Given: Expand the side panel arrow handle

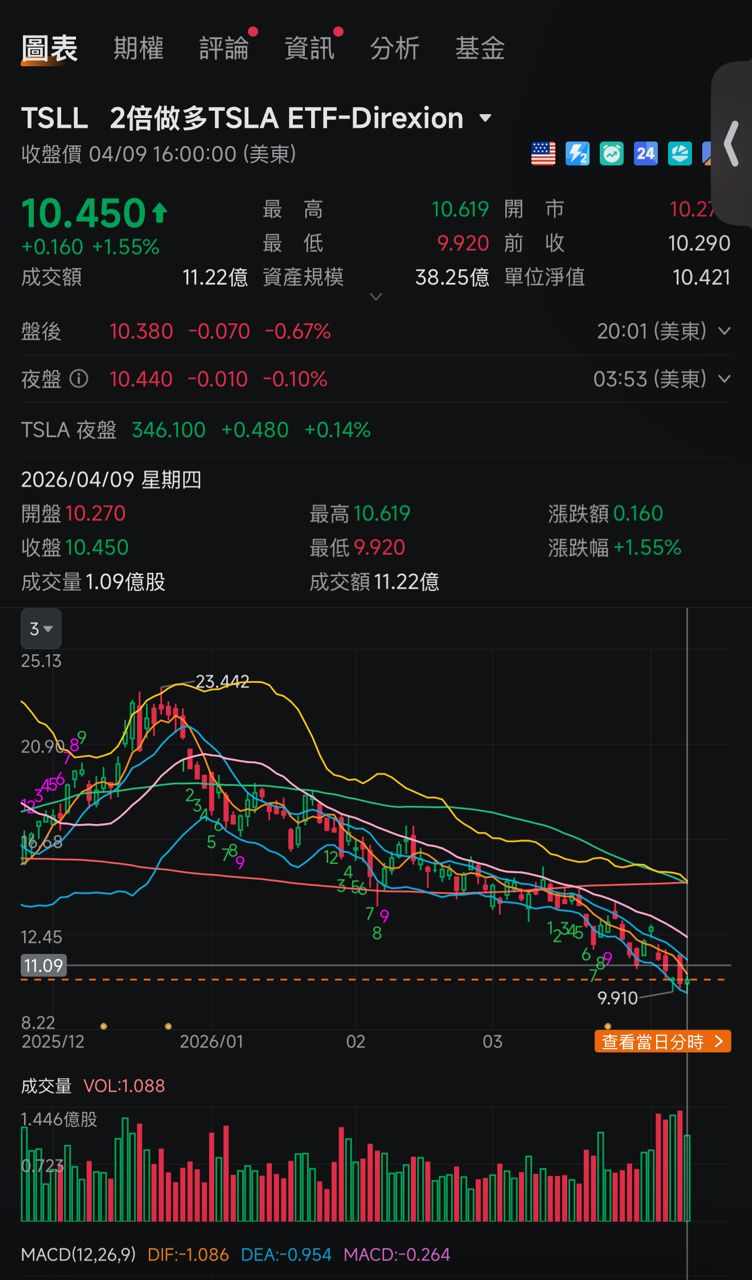Looking at the screenshot, I should pos(732,145).
